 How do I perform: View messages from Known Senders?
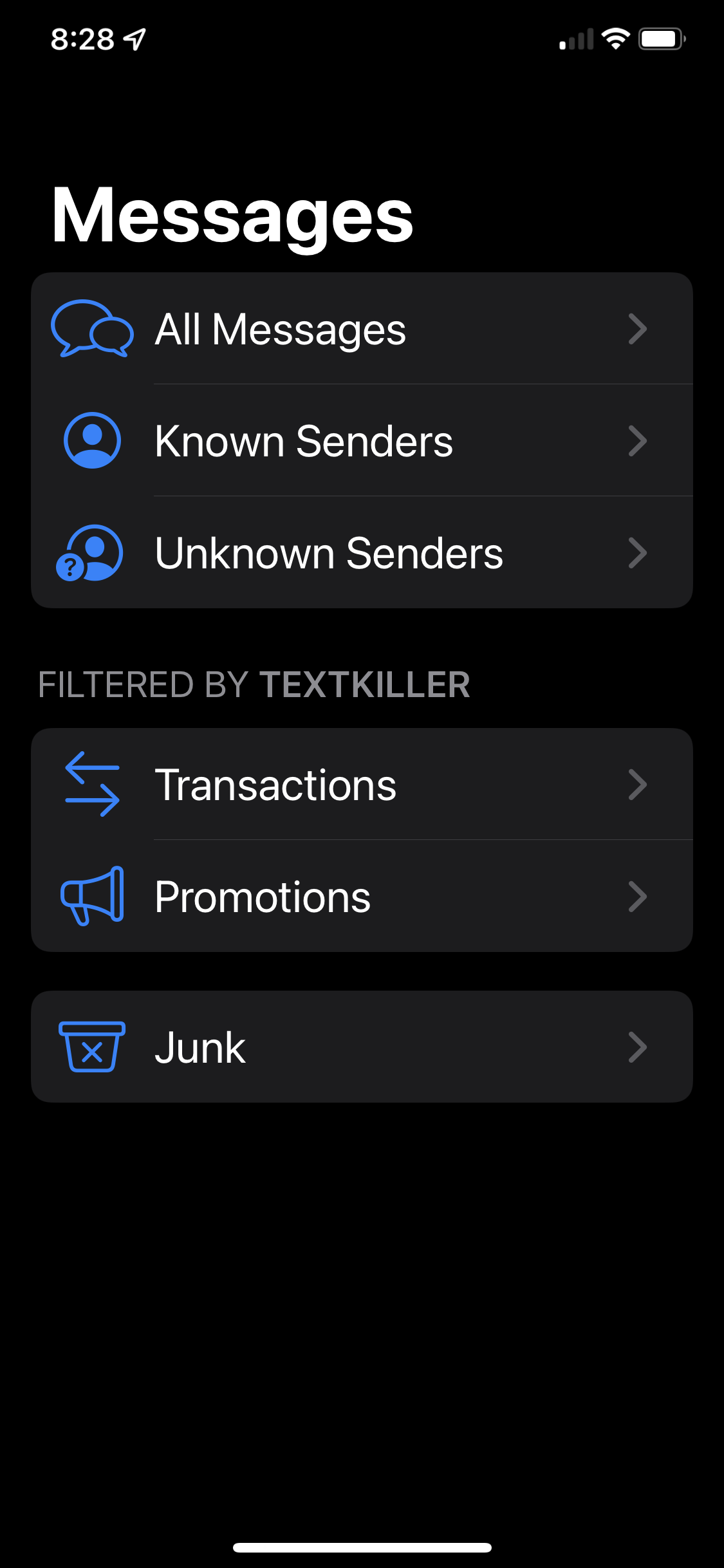coord(362,441)
